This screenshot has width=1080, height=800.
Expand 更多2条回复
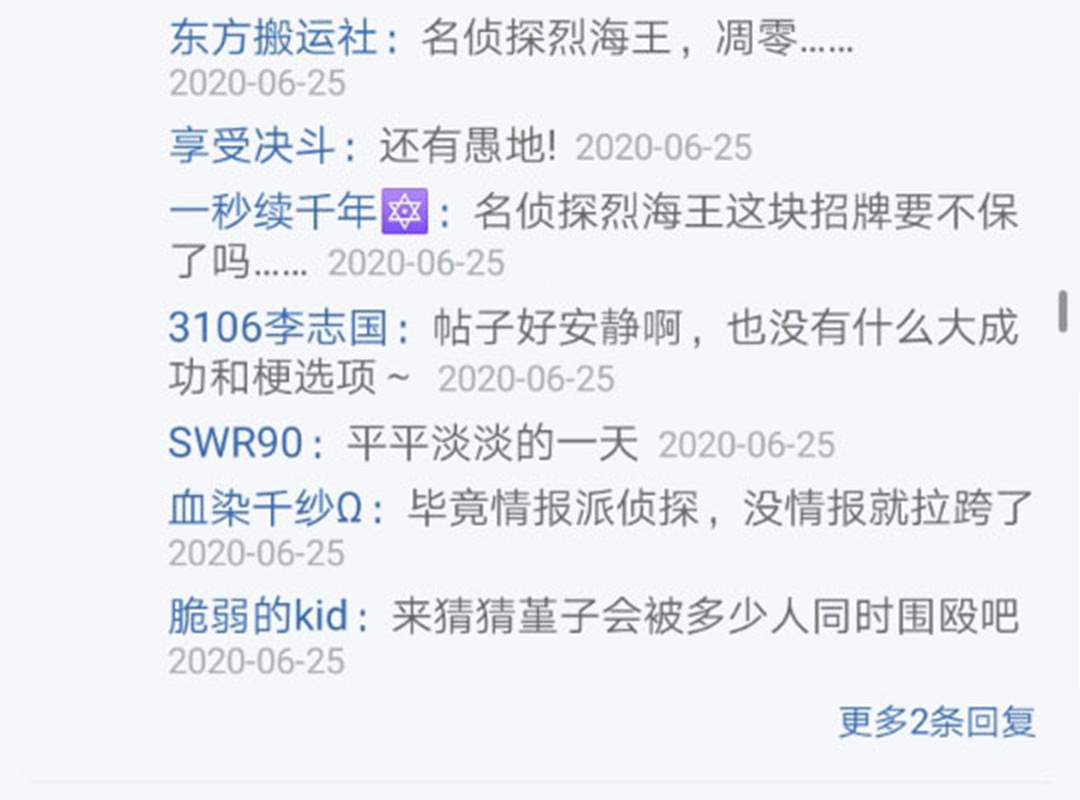pos(936,722)
